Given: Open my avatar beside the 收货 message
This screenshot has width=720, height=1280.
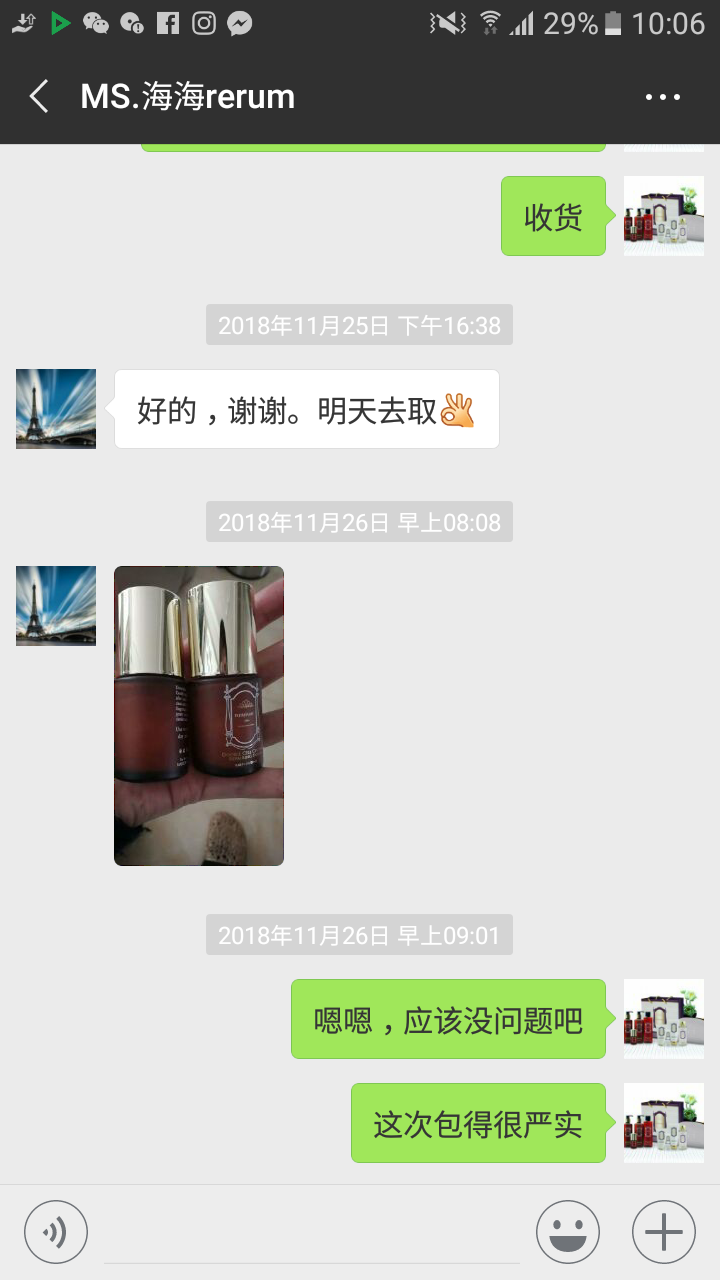Looking at the screenshot, I should 664,216.
